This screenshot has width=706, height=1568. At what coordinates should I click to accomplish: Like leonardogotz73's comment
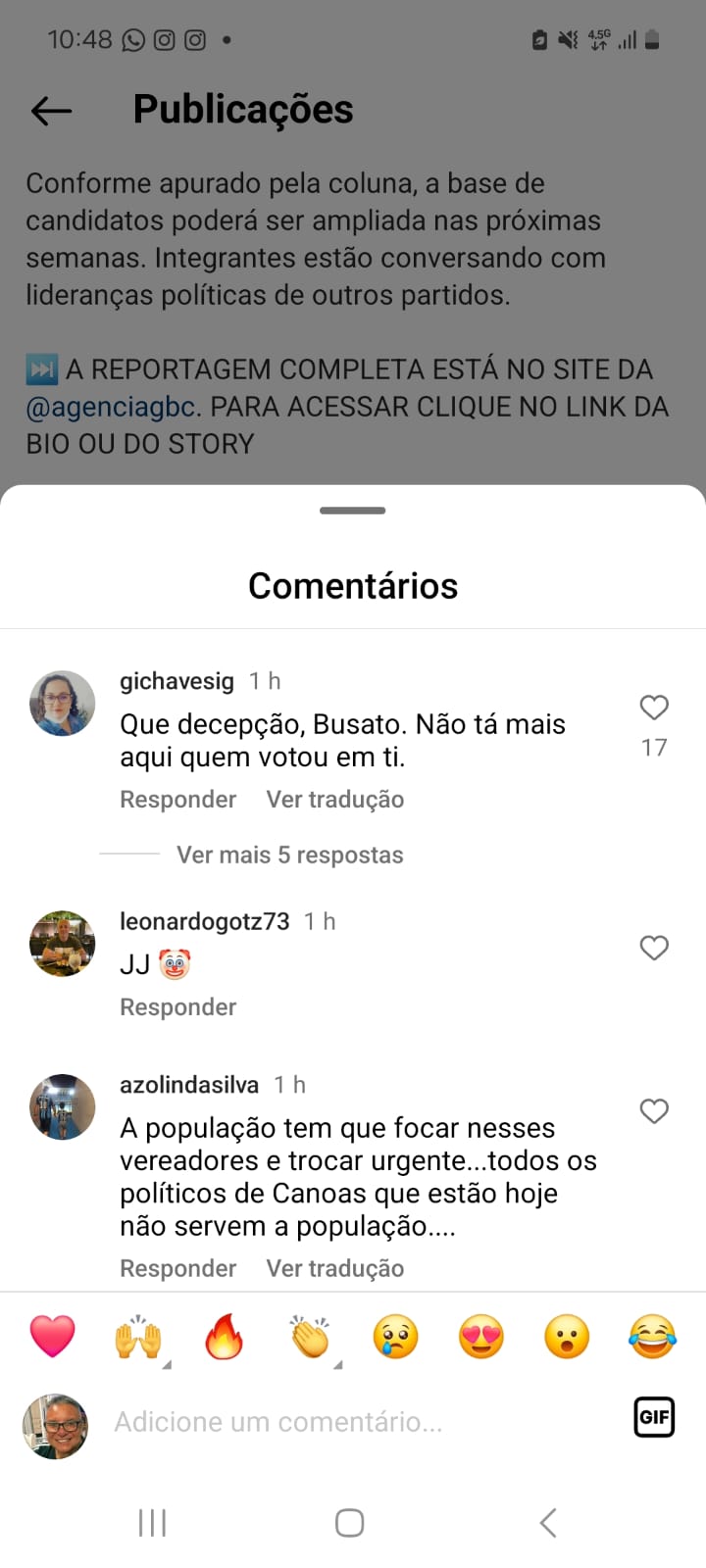[x=654, y=948]
